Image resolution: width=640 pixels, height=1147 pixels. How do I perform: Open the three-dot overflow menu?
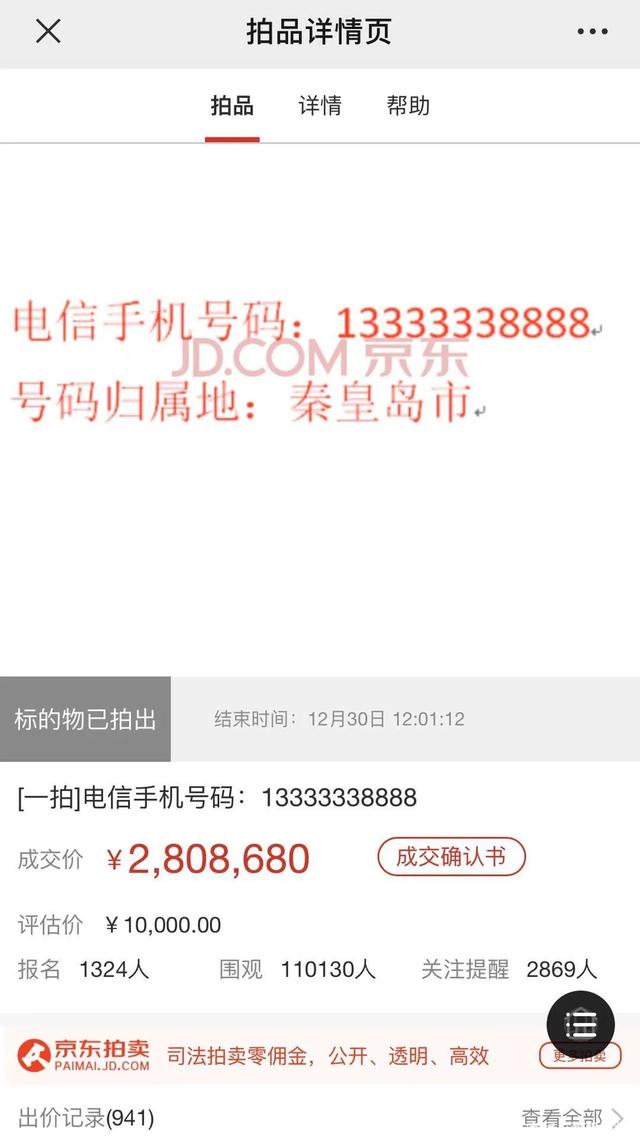point(592,32)
